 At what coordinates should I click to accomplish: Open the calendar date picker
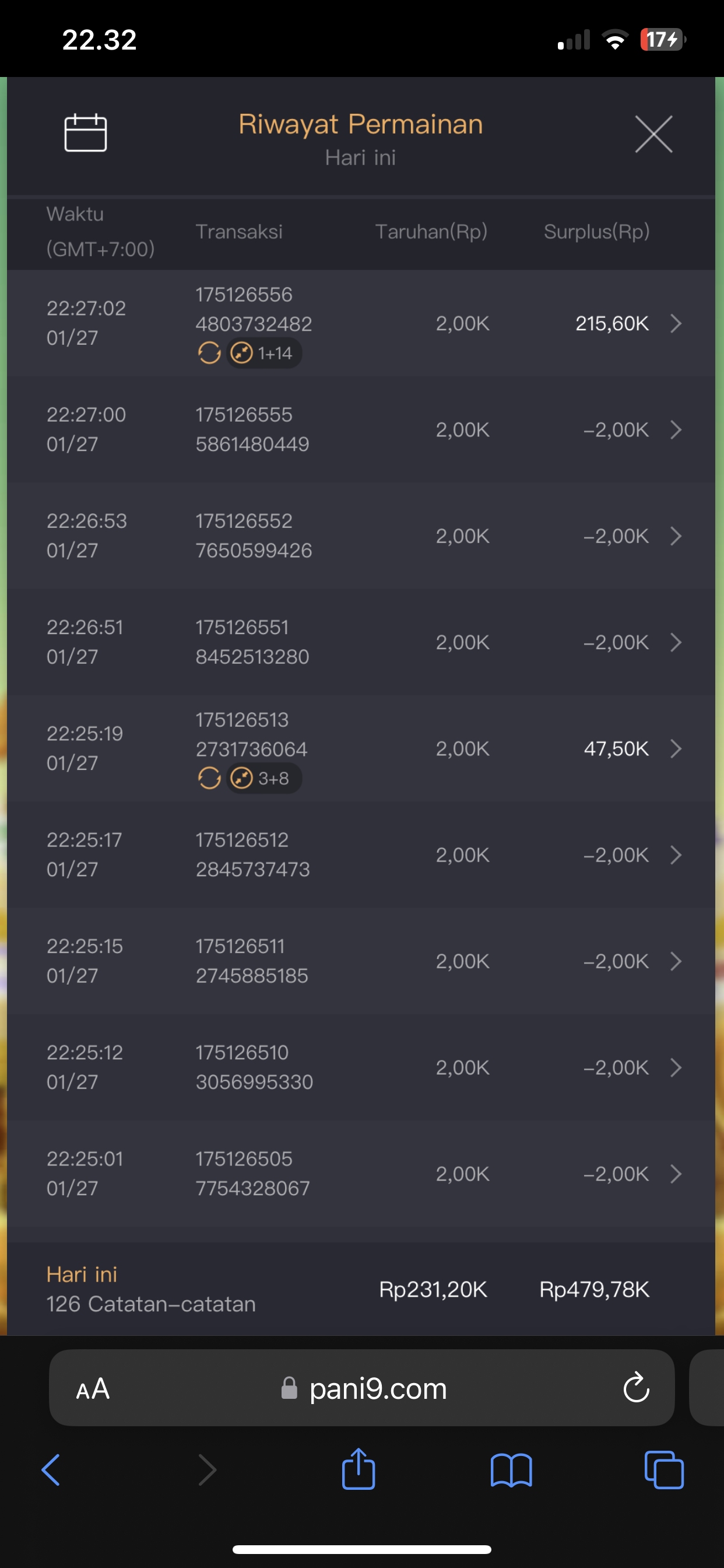click(85, 132)
